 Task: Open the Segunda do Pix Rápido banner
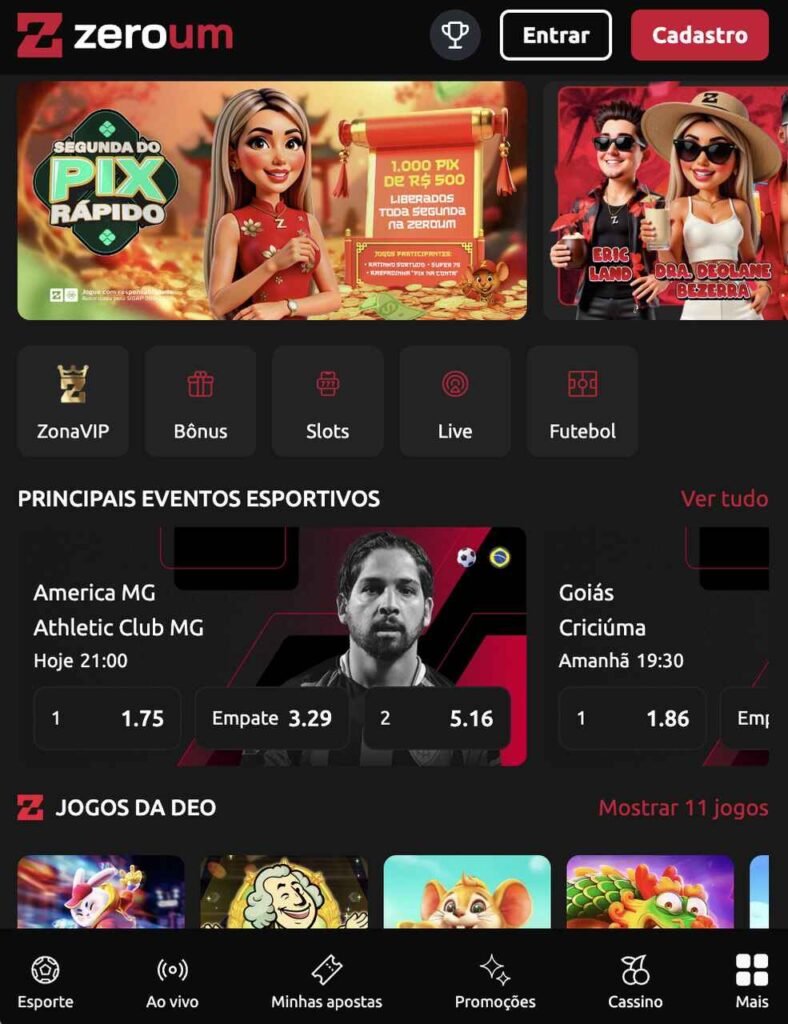point(272,200)
